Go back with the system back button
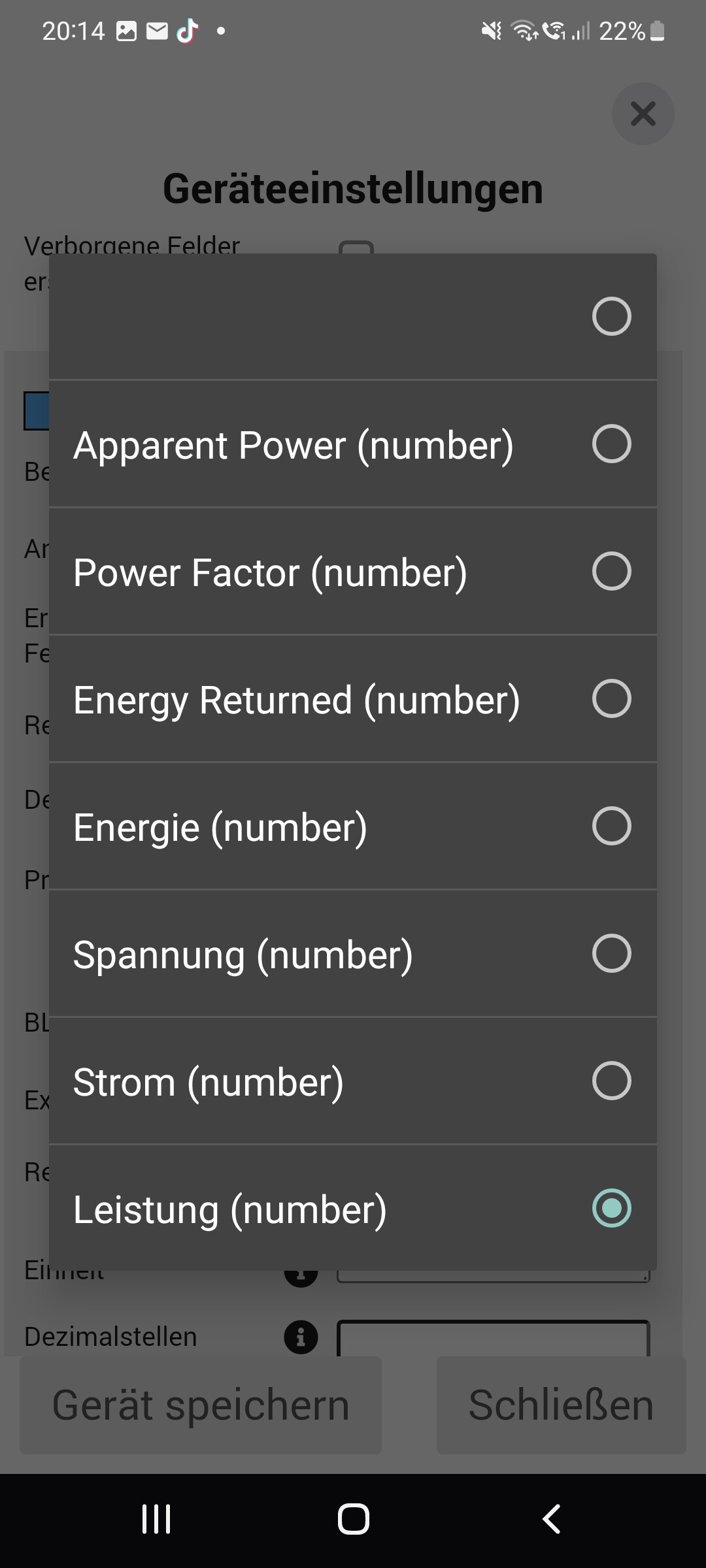Screen dimensions: 706x1568 pos(551,1519)
